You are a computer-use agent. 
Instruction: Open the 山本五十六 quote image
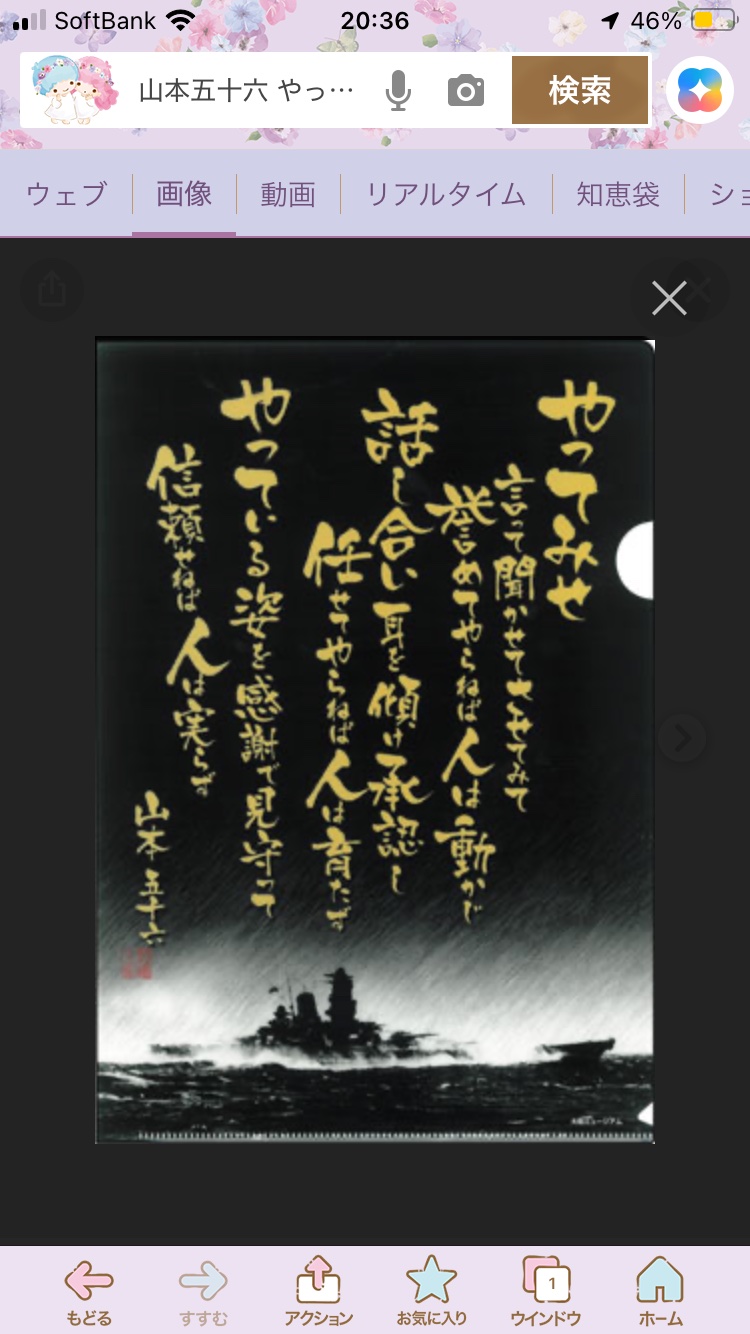coord(375,740)
